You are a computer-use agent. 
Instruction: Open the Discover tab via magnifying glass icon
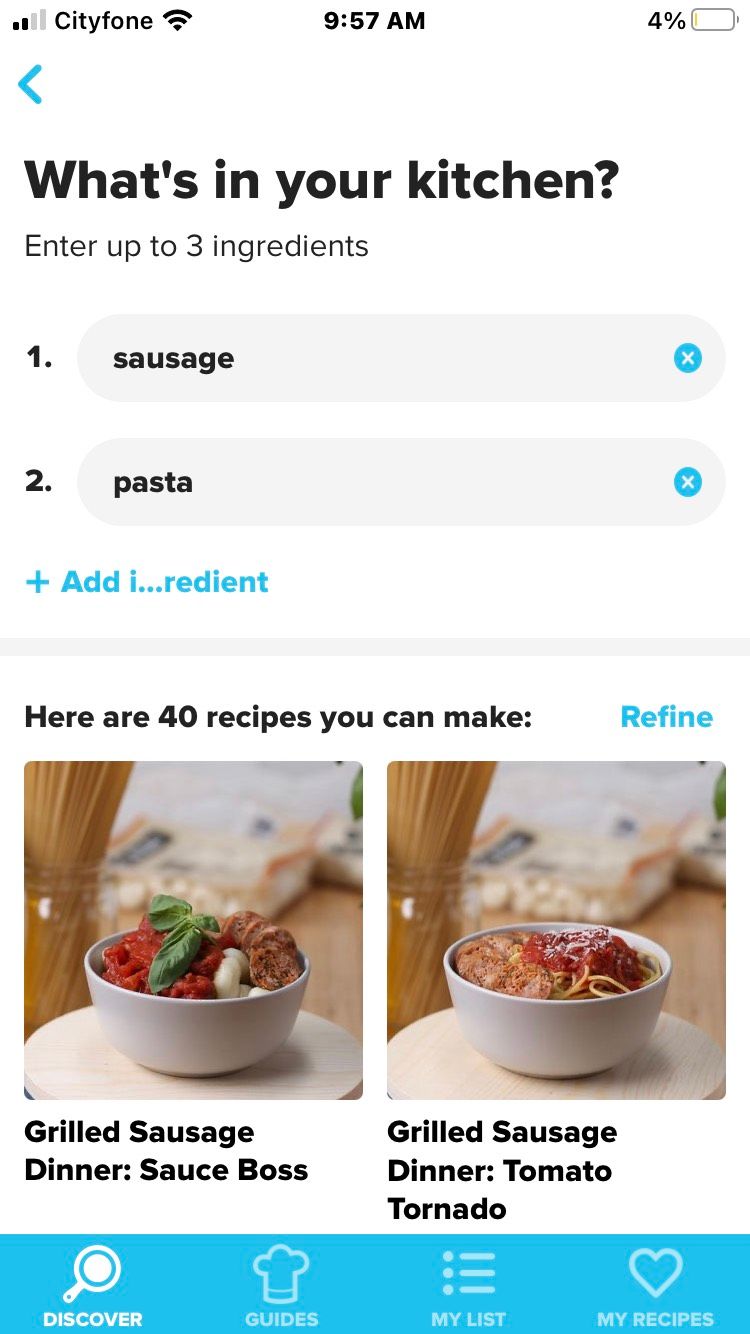tap(91, 1271)
